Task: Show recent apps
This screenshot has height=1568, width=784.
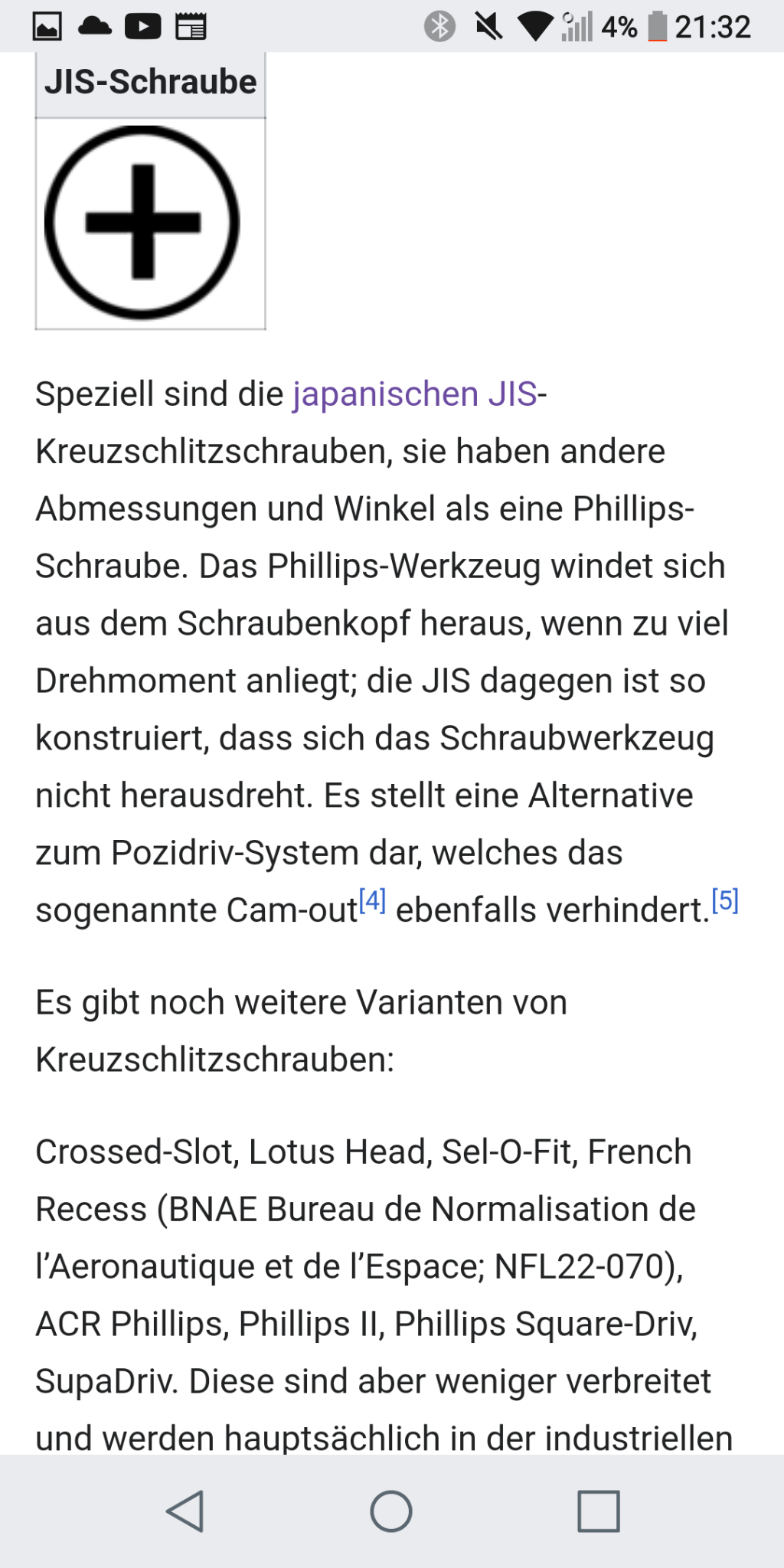Action: click(x=598, y=1511)
